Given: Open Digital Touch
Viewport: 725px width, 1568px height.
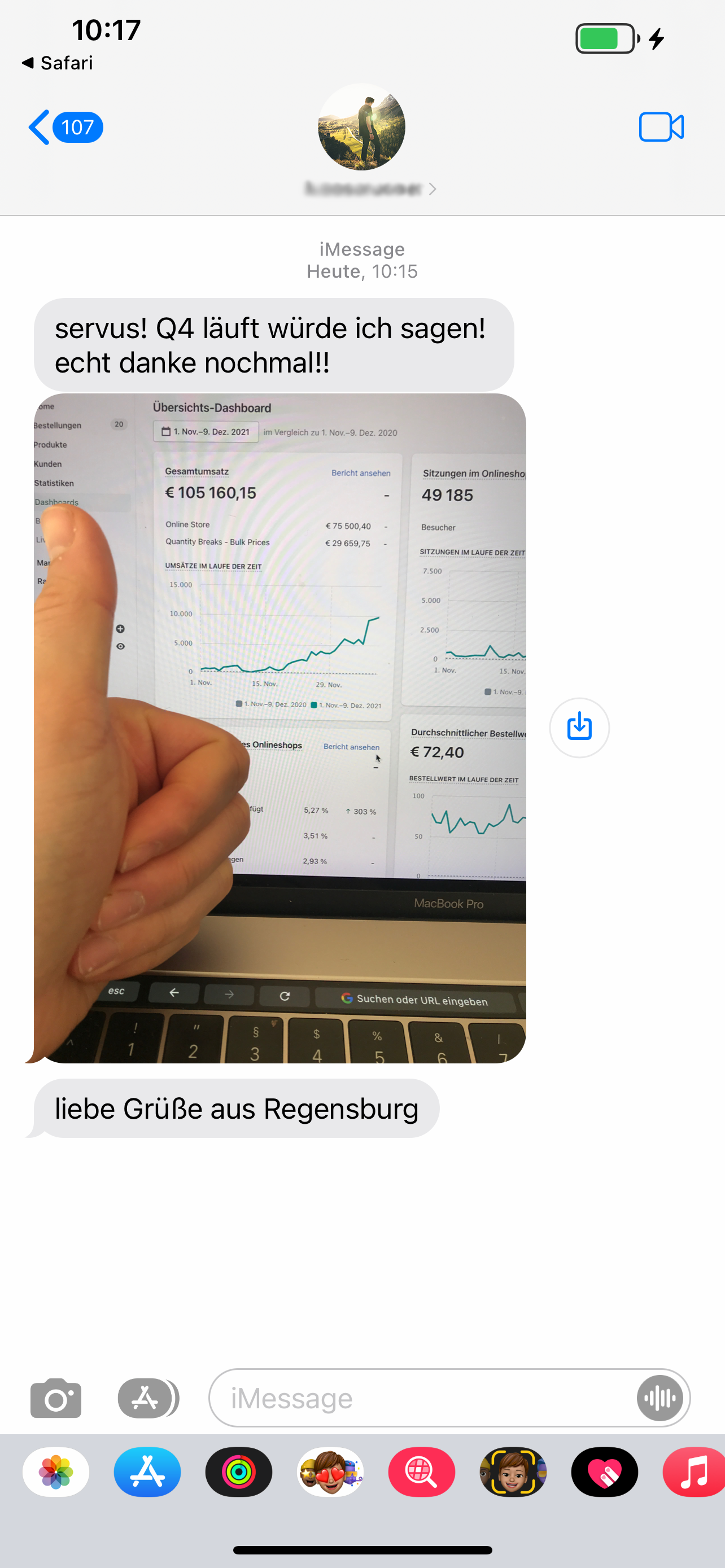Looking at the screenshot, I should 605,1473.
